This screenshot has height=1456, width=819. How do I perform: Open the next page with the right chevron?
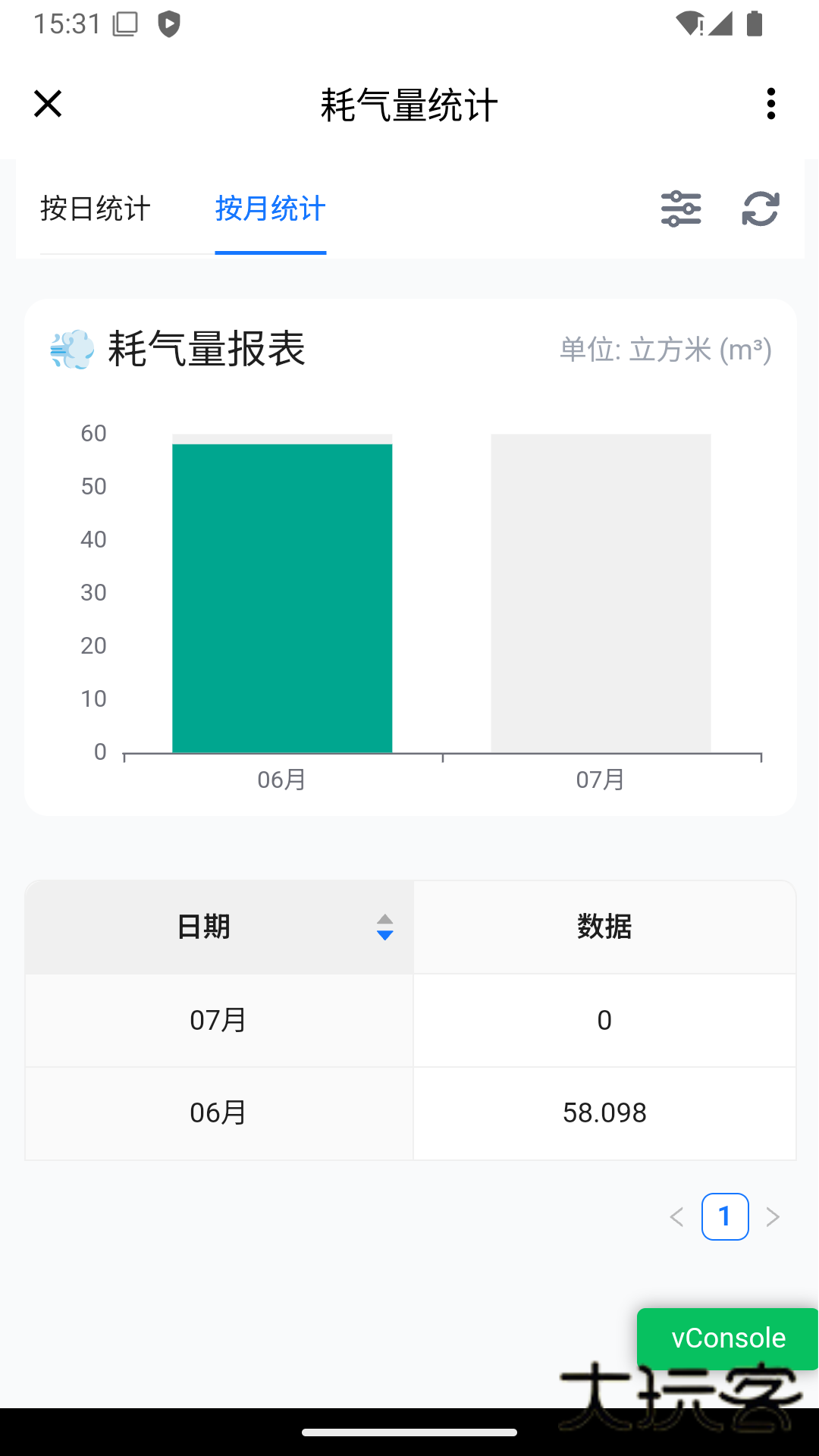tap(773, 1216)
